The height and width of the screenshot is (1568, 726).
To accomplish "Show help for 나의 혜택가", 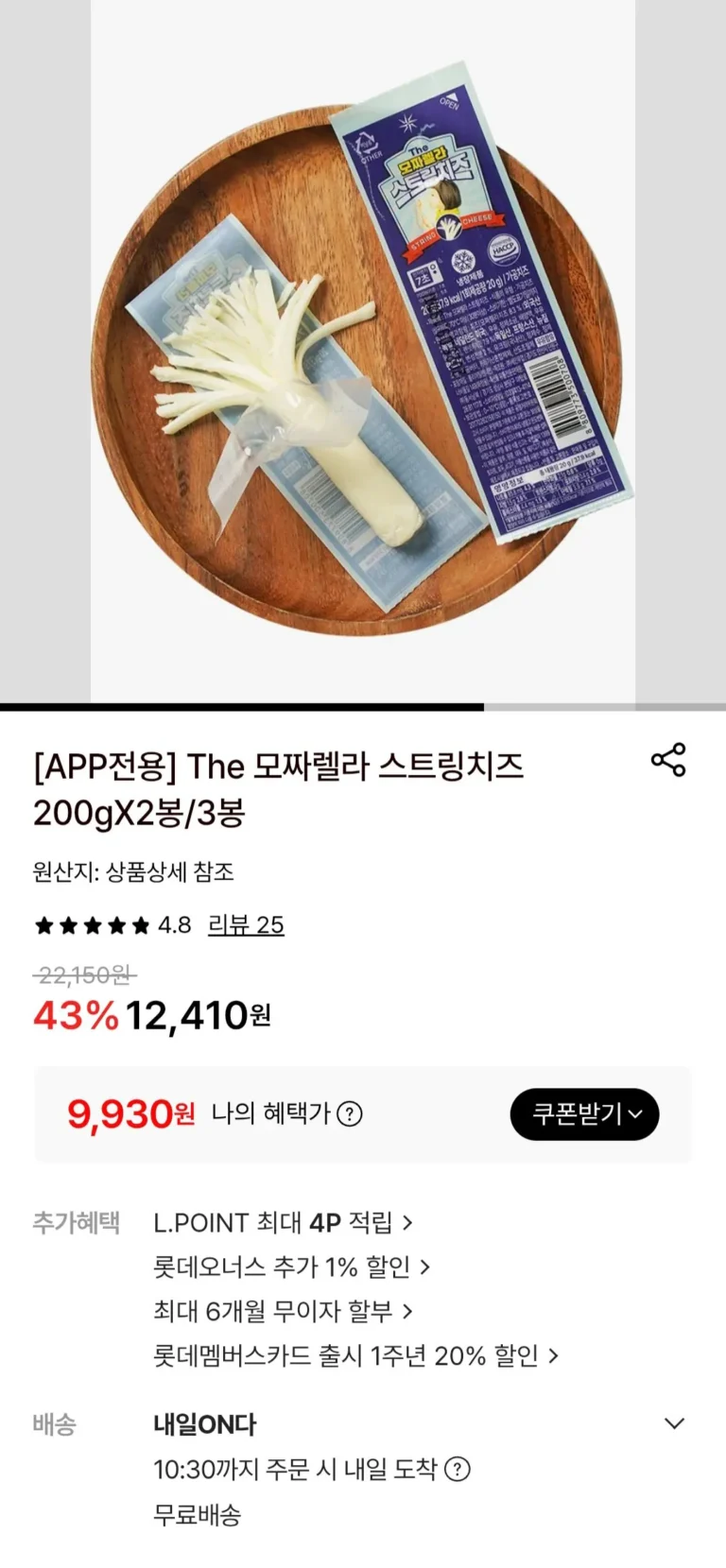I will 350,1114.
